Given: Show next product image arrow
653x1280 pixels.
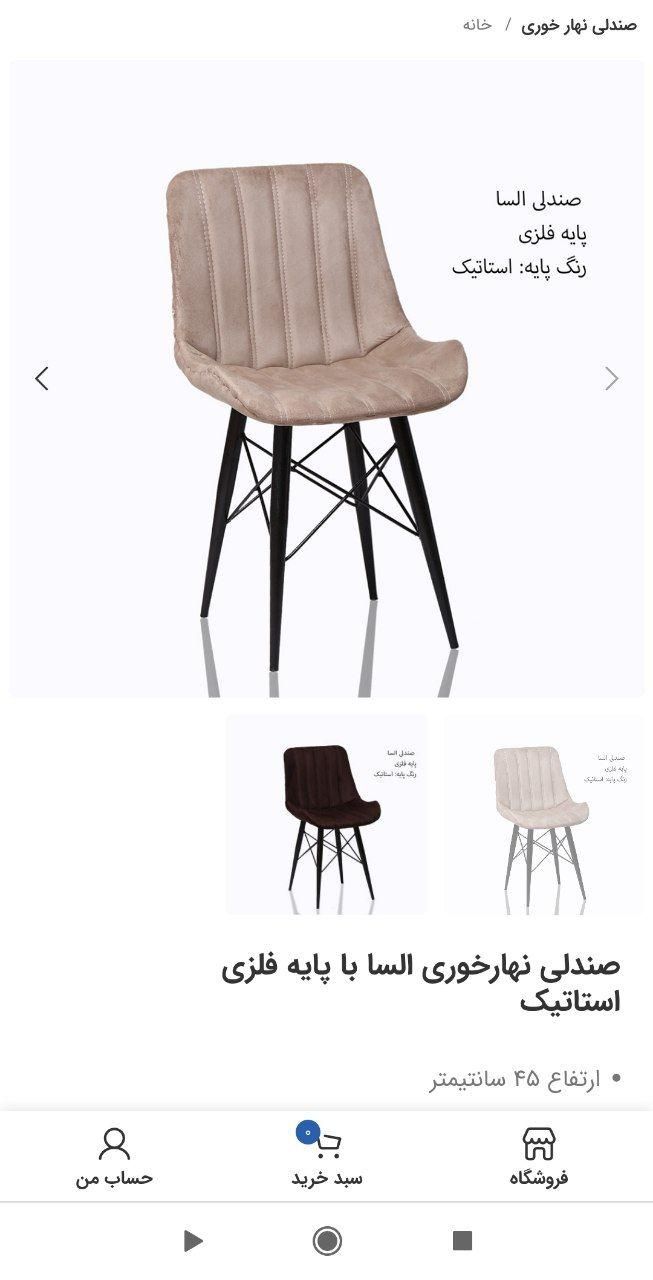Looking at the screenshot, I should 611,378.
